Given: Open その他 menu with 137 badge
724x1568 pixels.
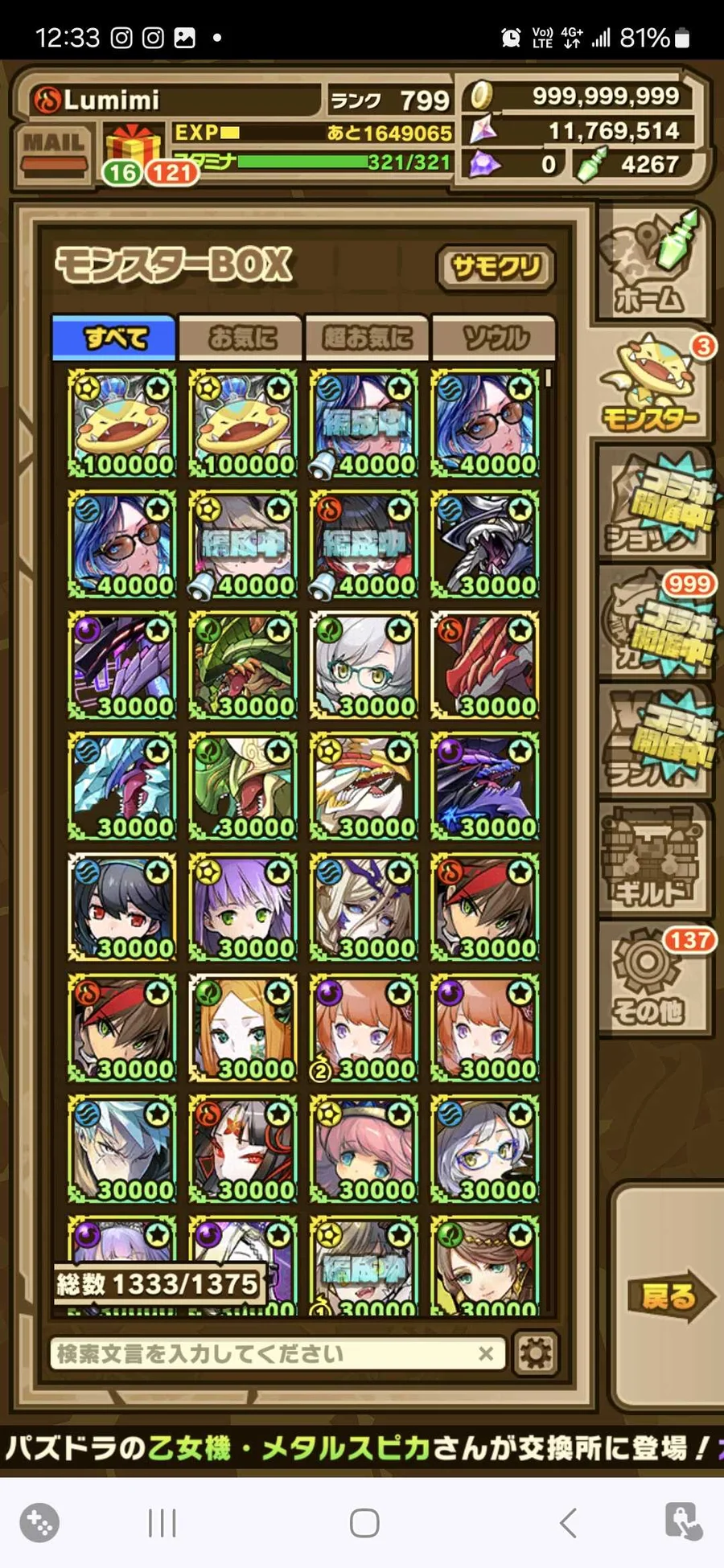Looking at the screenshot, I should point(653,979).
